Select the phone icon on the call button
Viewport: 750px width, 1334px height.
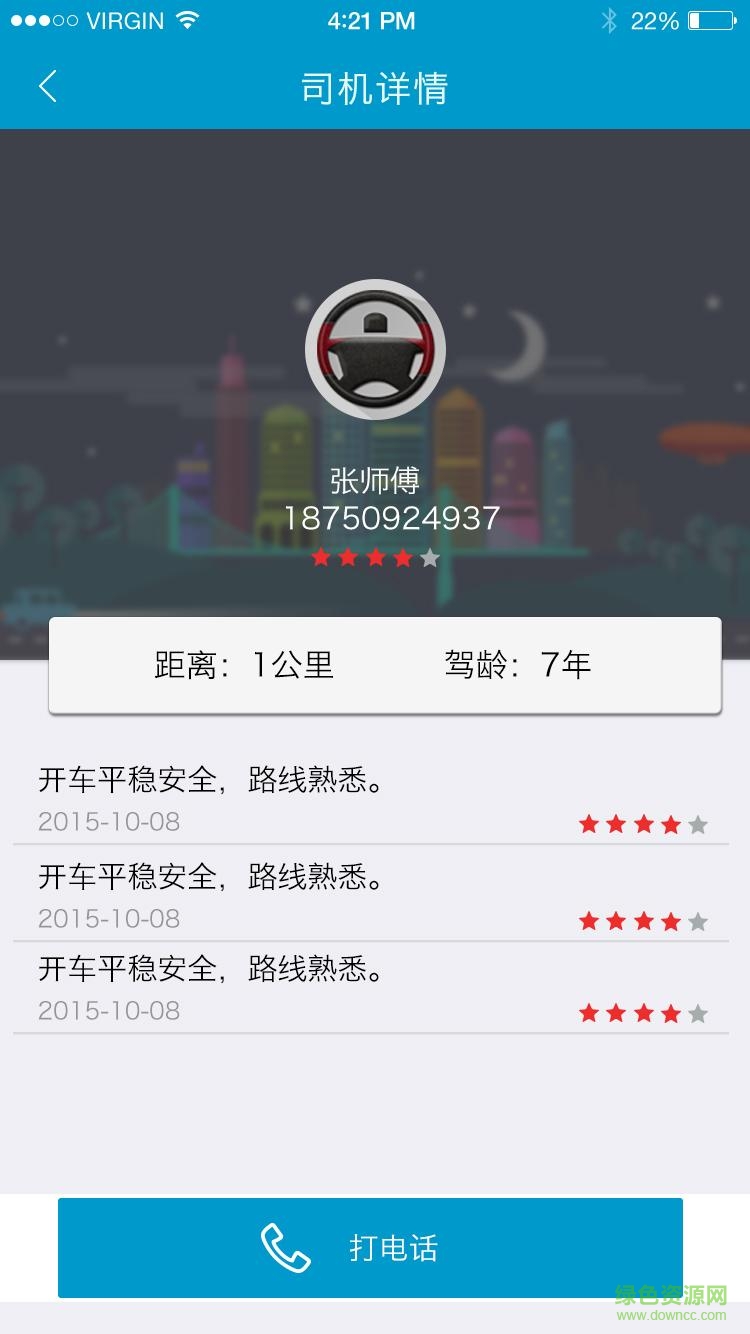coord(285,1247)
